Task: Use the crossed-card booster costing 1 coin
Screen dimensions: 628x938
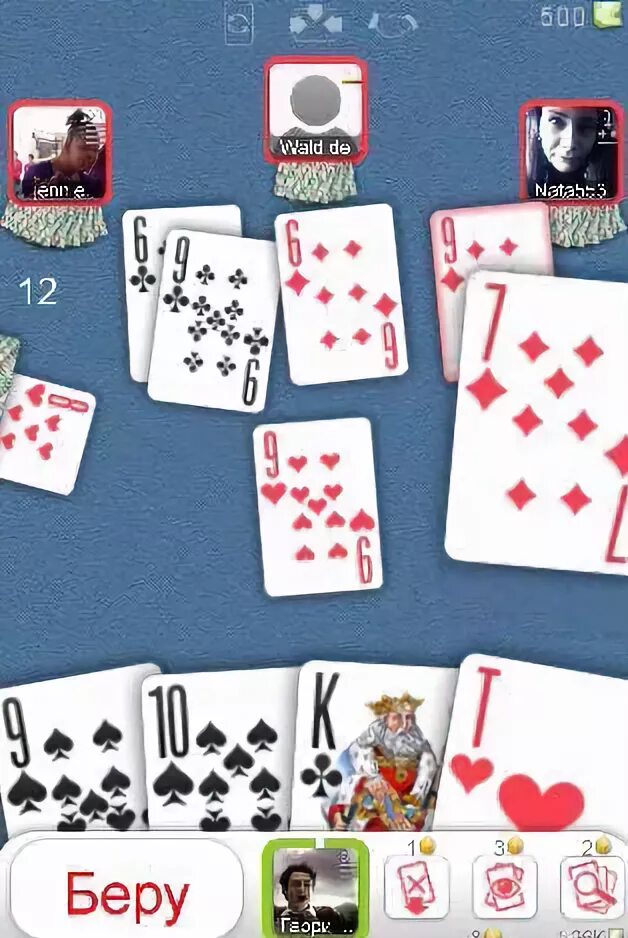Action: (x=416, y=885)
